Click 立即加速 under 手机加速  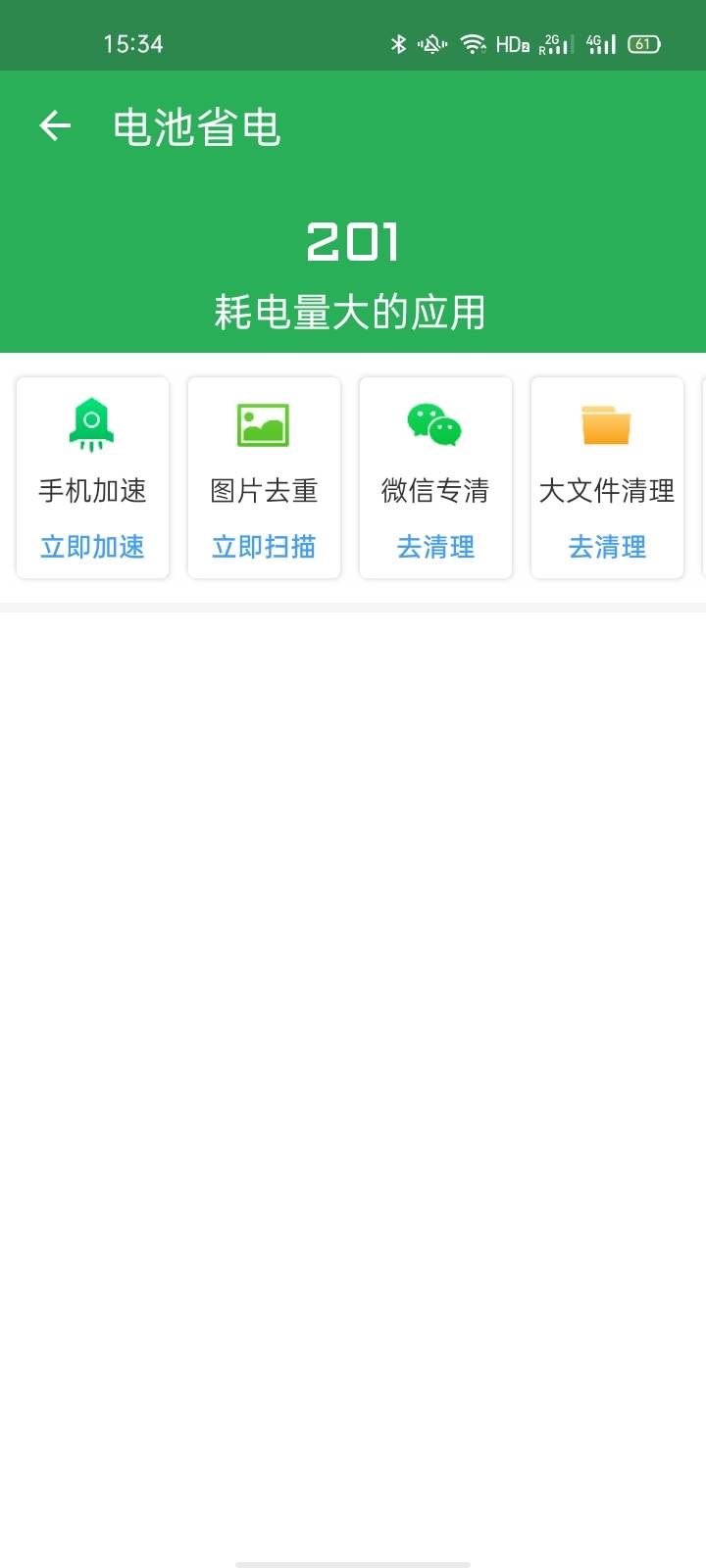[92, 547]
